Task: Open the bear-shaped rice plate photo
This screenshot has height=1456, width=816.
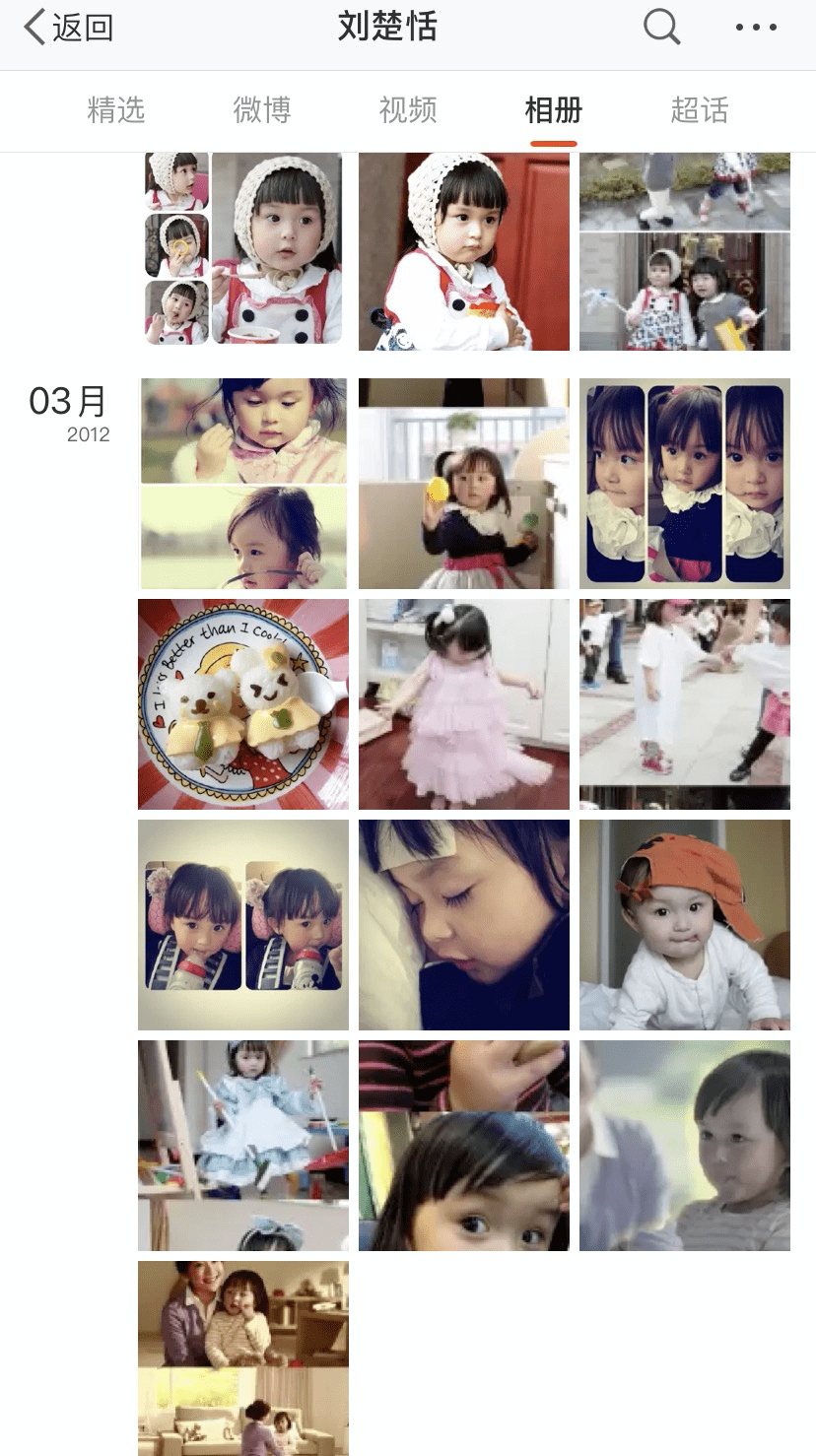Action: click(243, 704)
